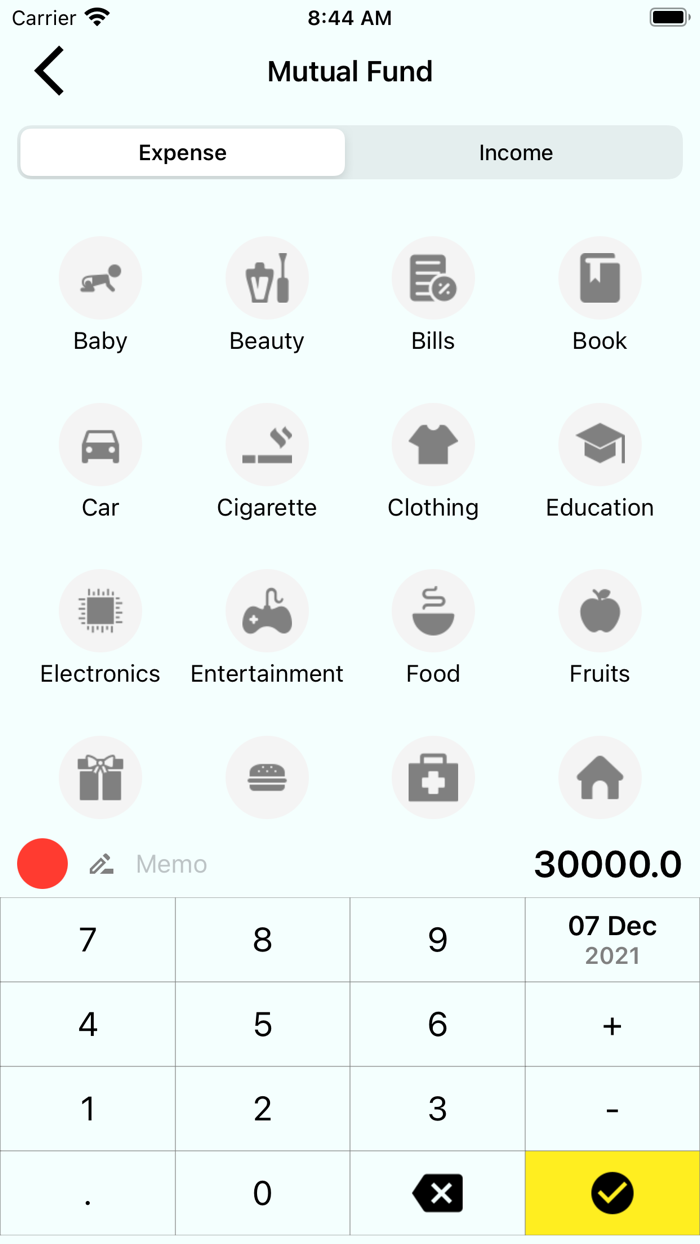Tap the plus key on keypad
Screen dimensions: 700x1244
point(612,1024)
